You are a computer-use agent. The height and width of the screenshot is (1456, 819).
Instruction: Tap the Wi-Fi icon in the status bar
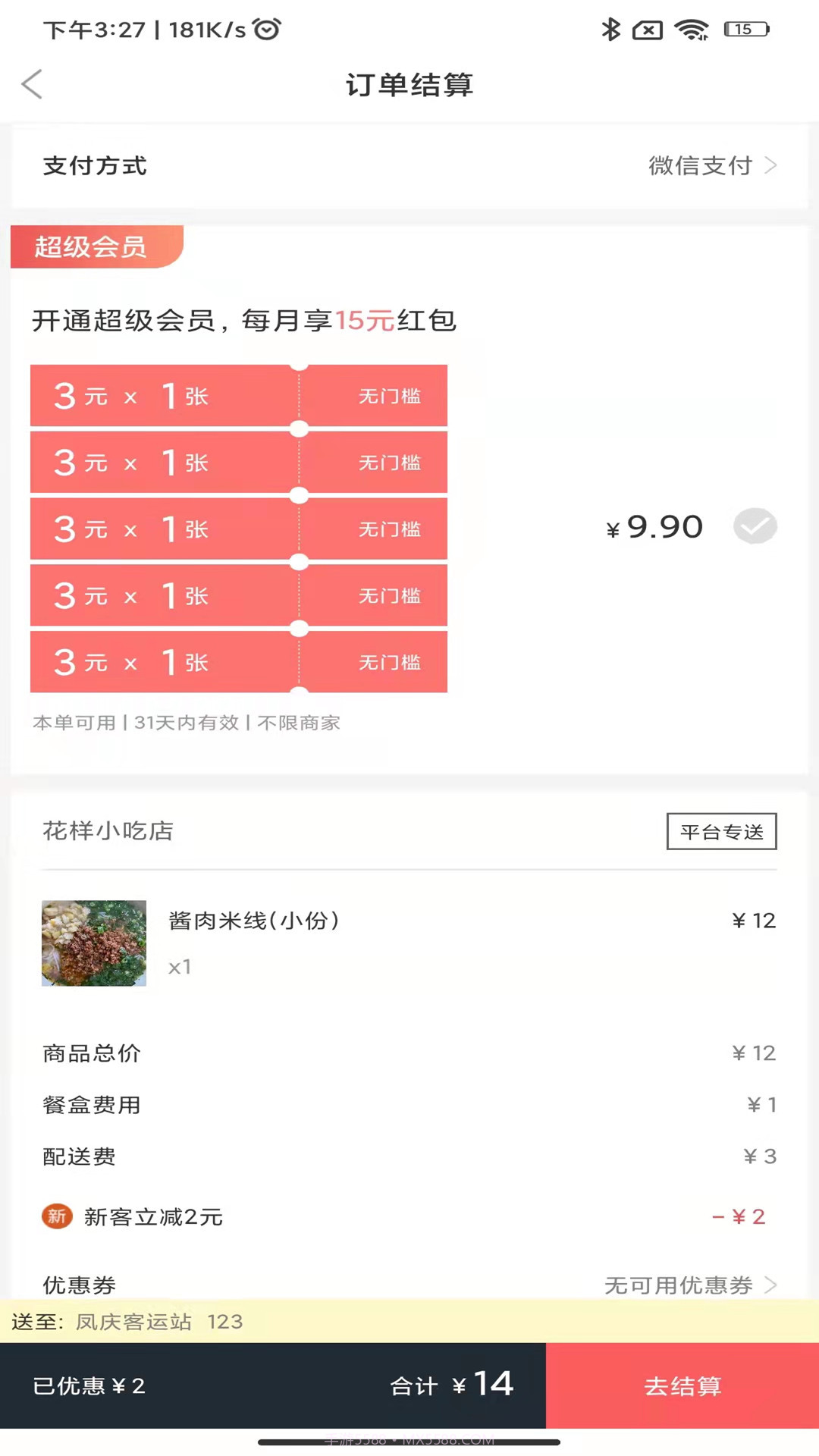(x=692, y=30)
